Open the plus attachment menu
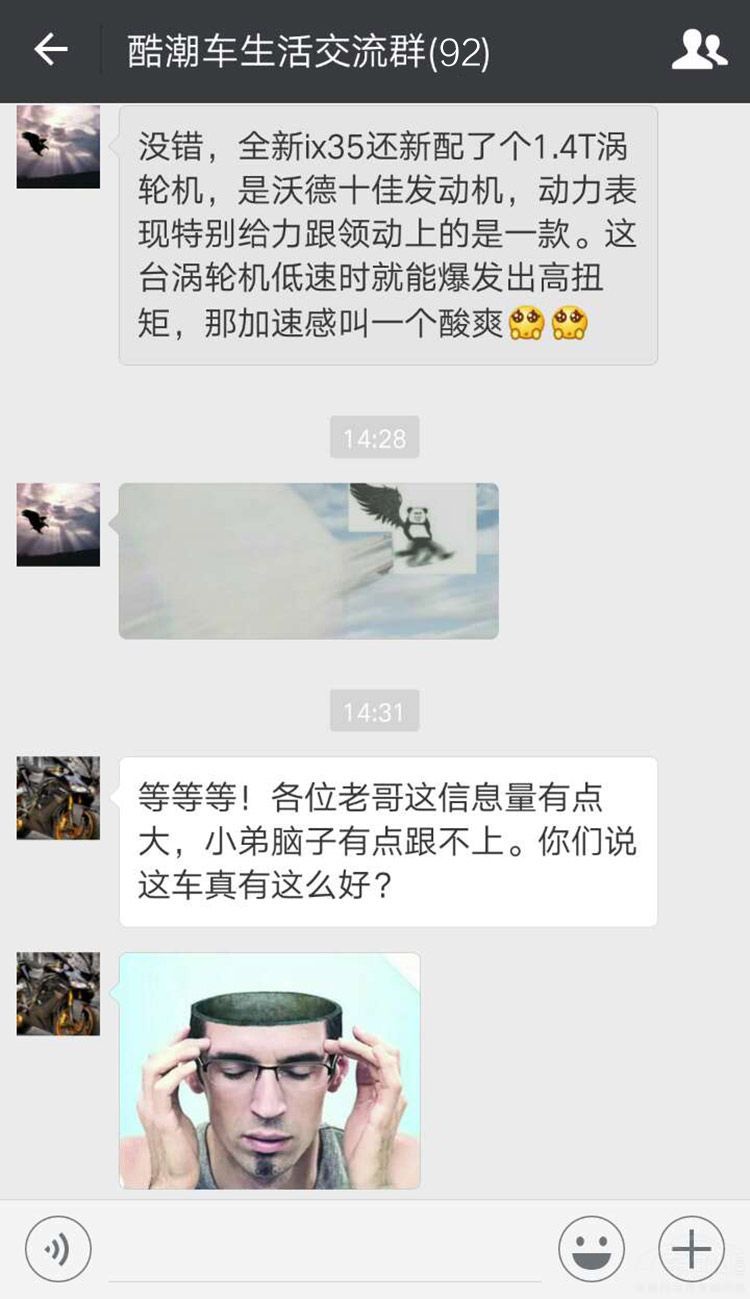 point(691,1249)
